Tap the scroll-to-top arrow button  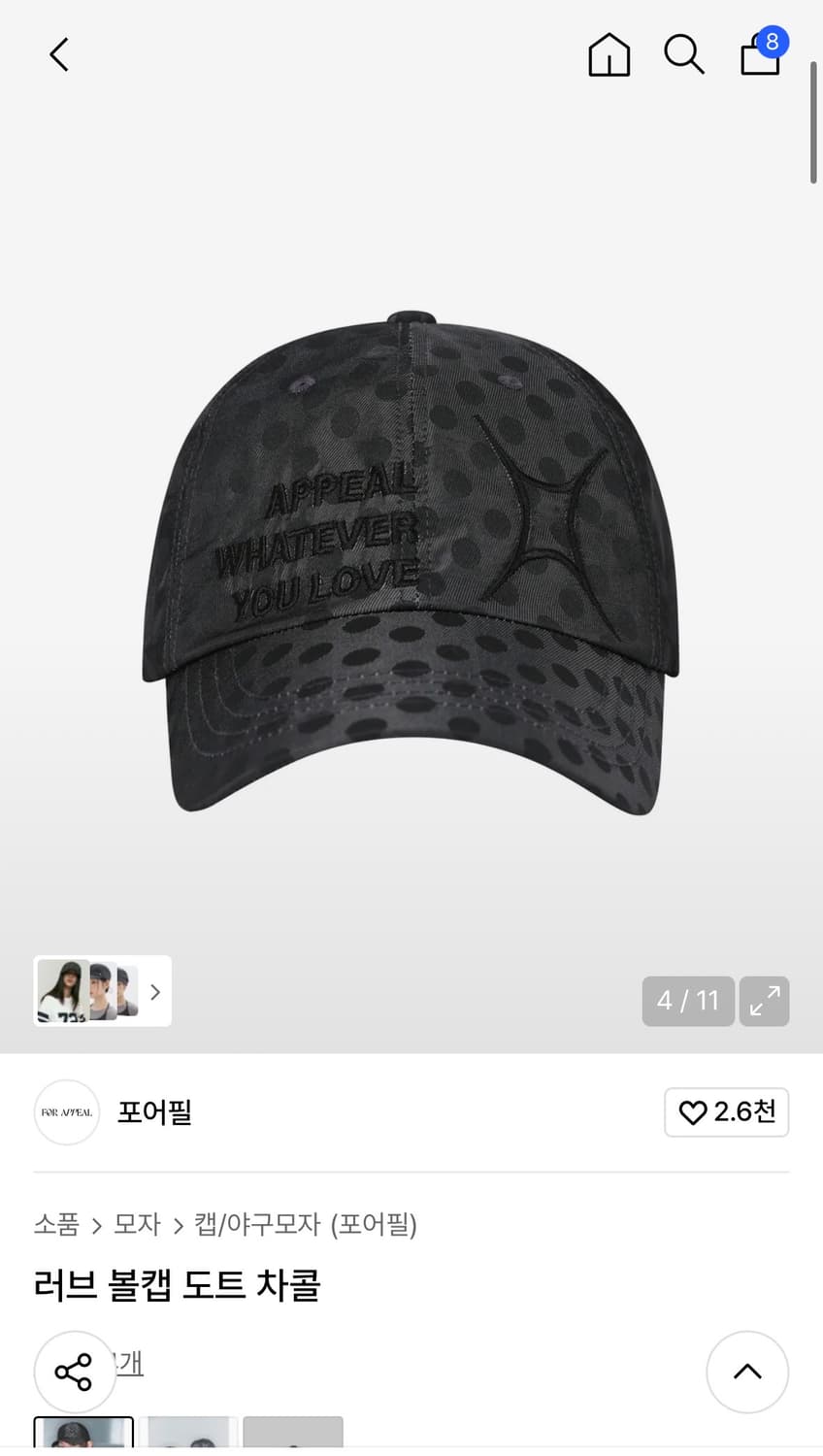pyautogui.click(x=747, y=1373)
